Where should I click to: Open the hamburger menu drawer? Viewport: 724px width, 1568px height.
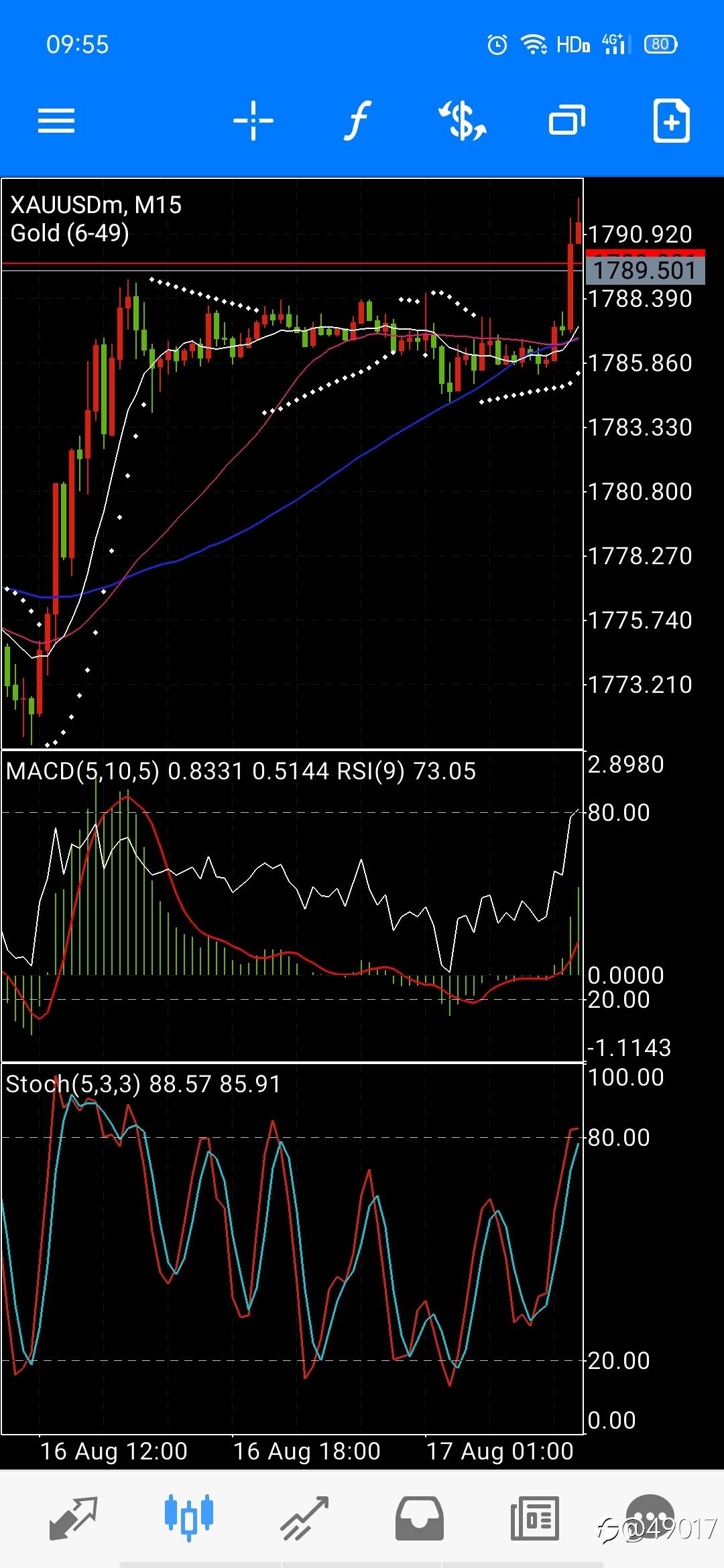coord(56,121)
